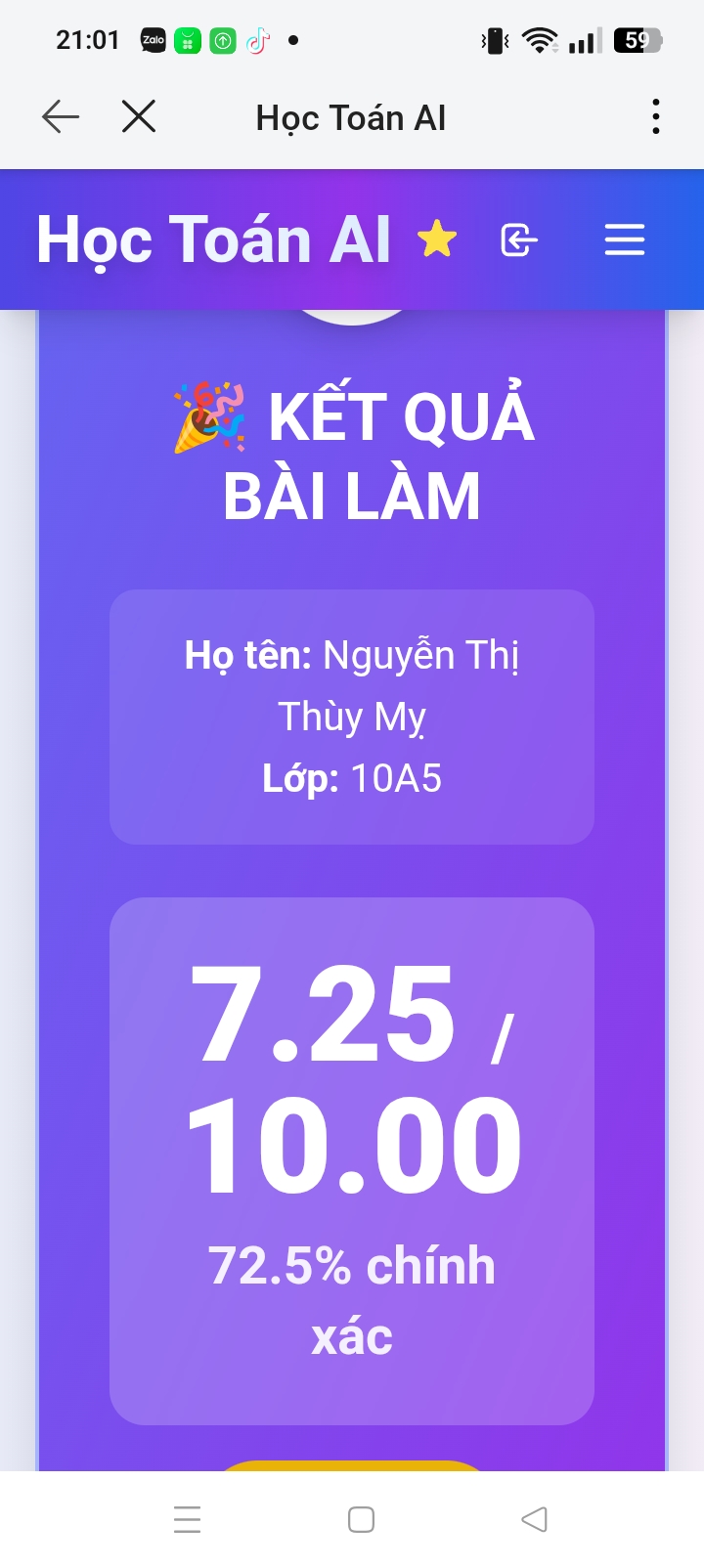Viewport: 704px width, 1568px height.
Task: Open the recent apps view
Action: [x=187, y=1519]
